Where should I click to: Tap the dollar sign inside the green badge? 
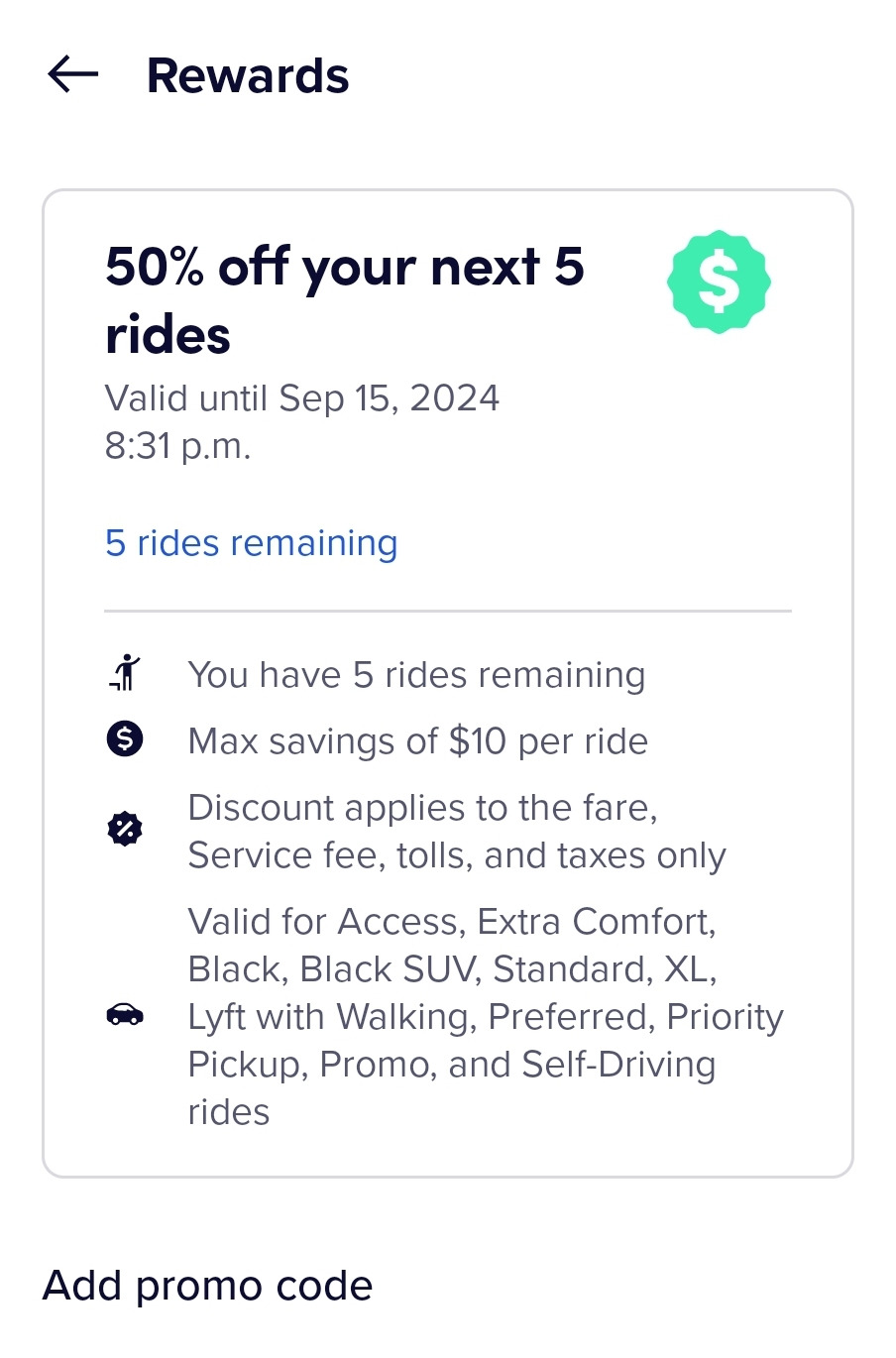pyautogui.click(x=719, y=282)
